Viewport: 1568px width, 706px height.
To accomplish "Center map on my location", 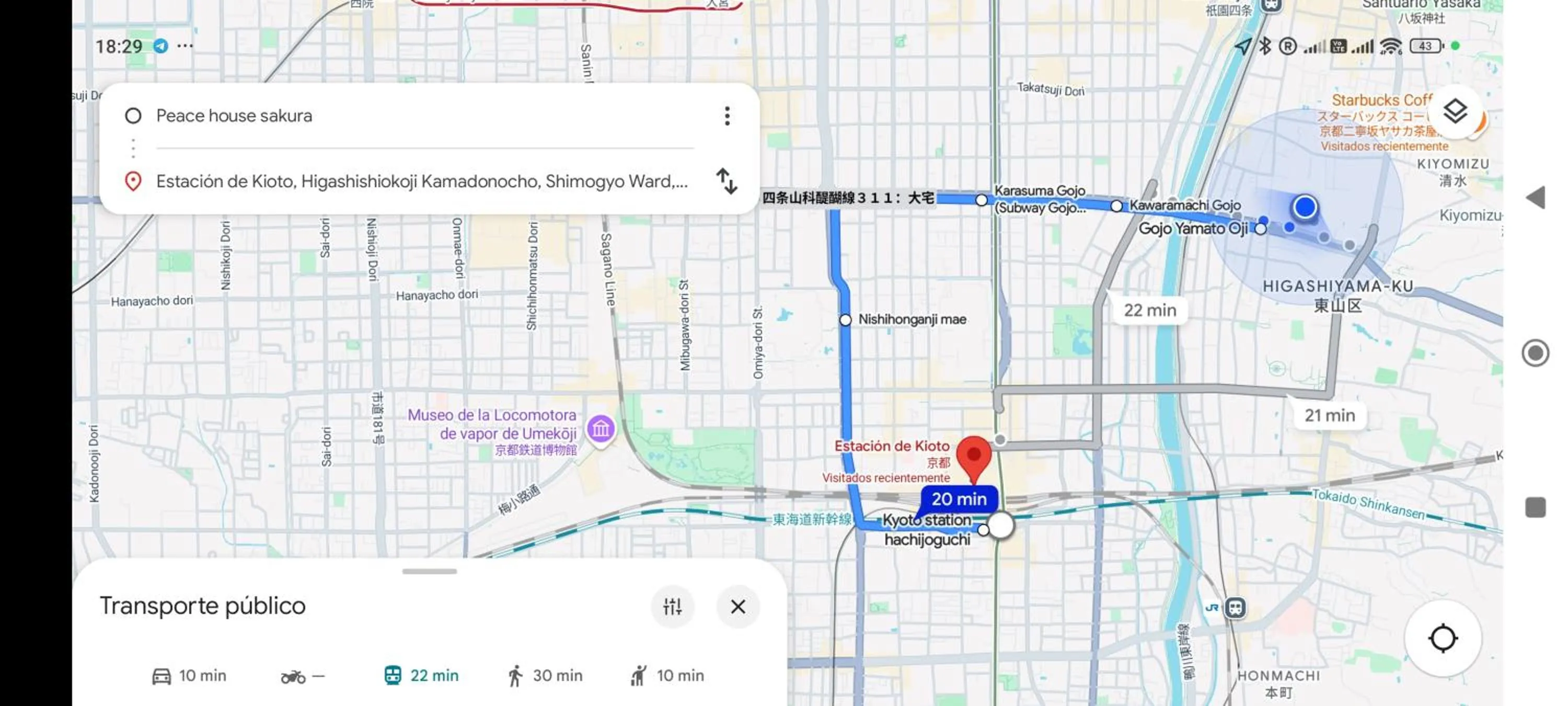I will click(1443, 639).
